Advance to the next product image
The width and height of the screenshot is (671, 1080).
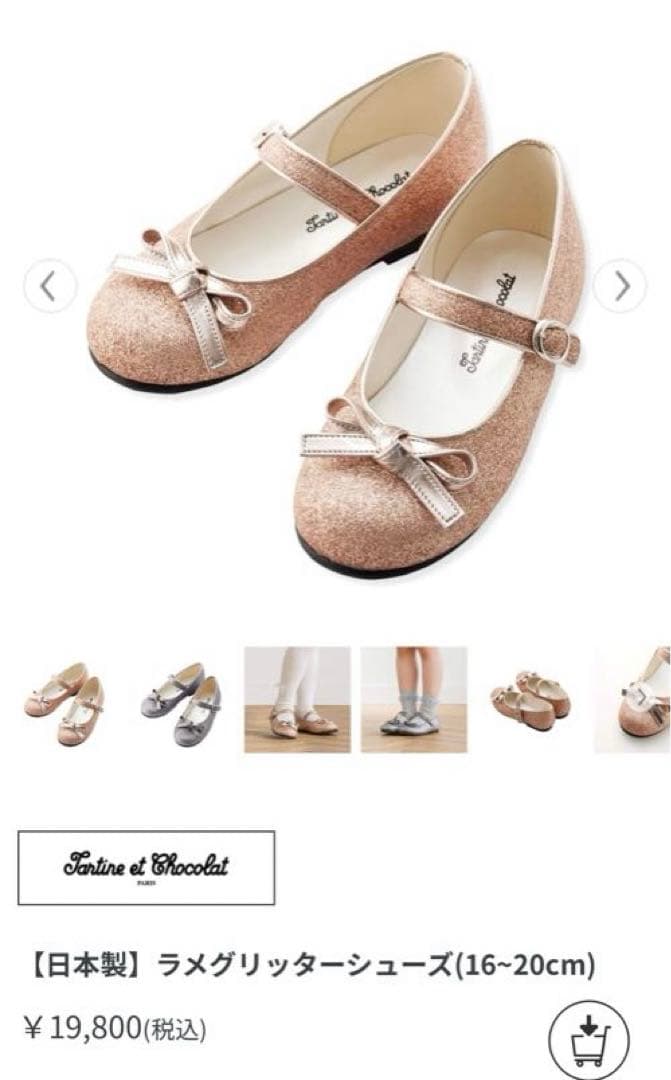(620, 286)
